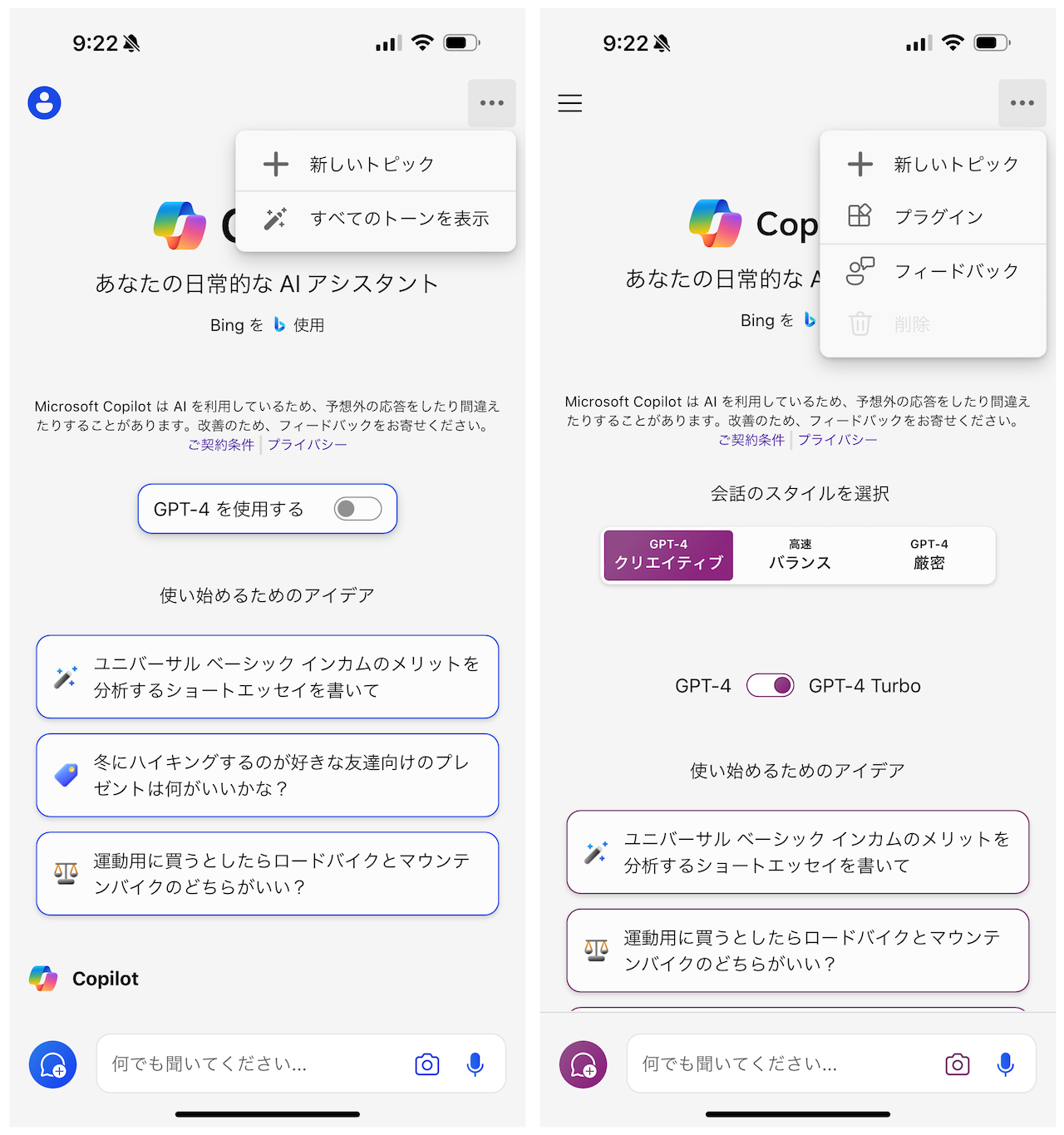
Task: Open the ご契約条件 link
Action: pyautogui.click(x=221, y=444)
